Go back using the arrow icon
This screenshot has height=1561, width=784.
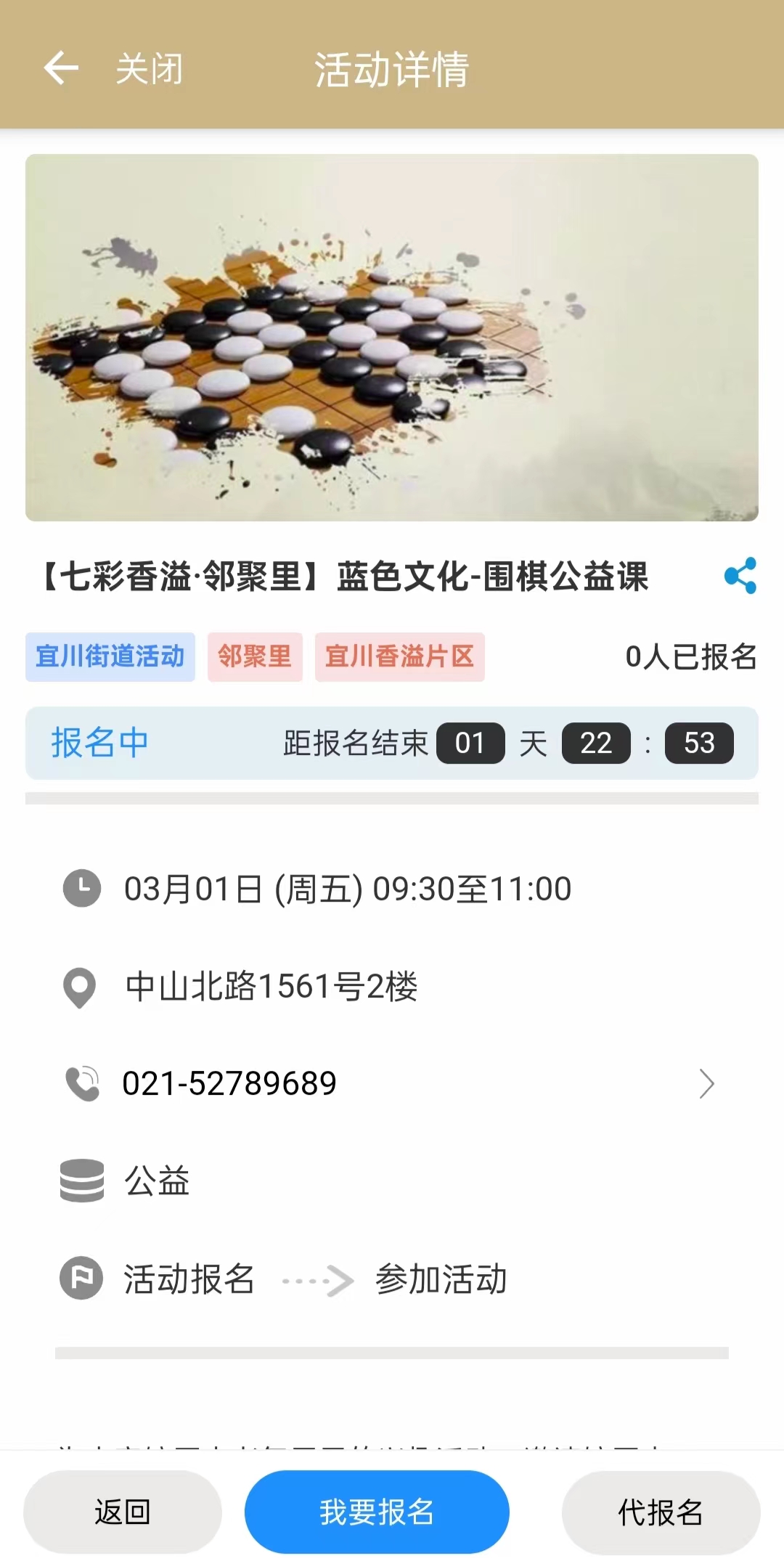[61, 69]
